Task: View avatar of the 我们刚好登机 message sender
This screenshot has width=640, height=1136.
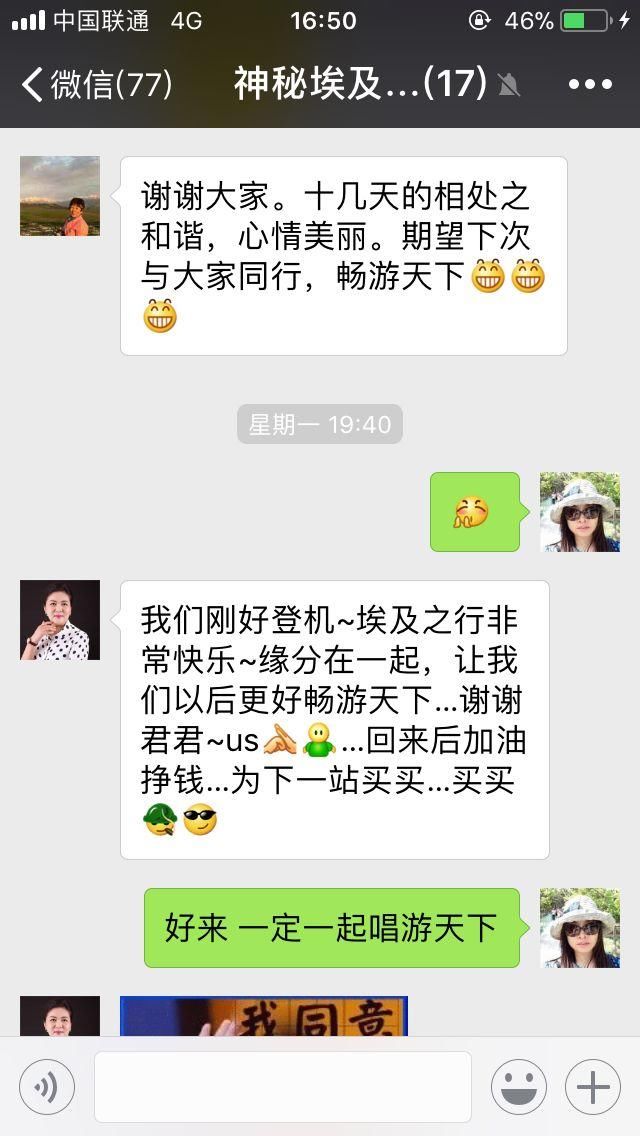Action: click(x=60, y=620)
